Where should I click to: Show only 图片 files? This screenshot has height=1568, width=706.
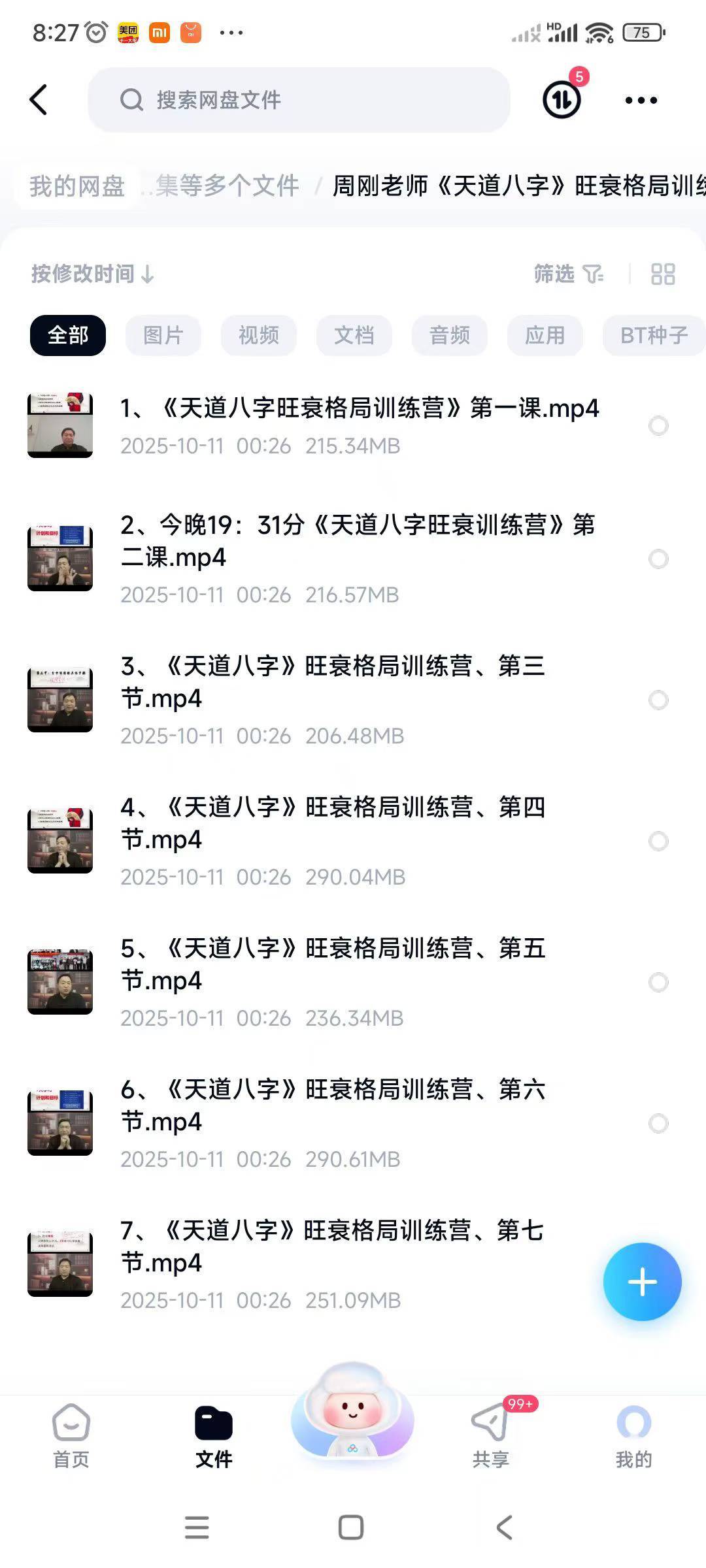pos(163,335)
